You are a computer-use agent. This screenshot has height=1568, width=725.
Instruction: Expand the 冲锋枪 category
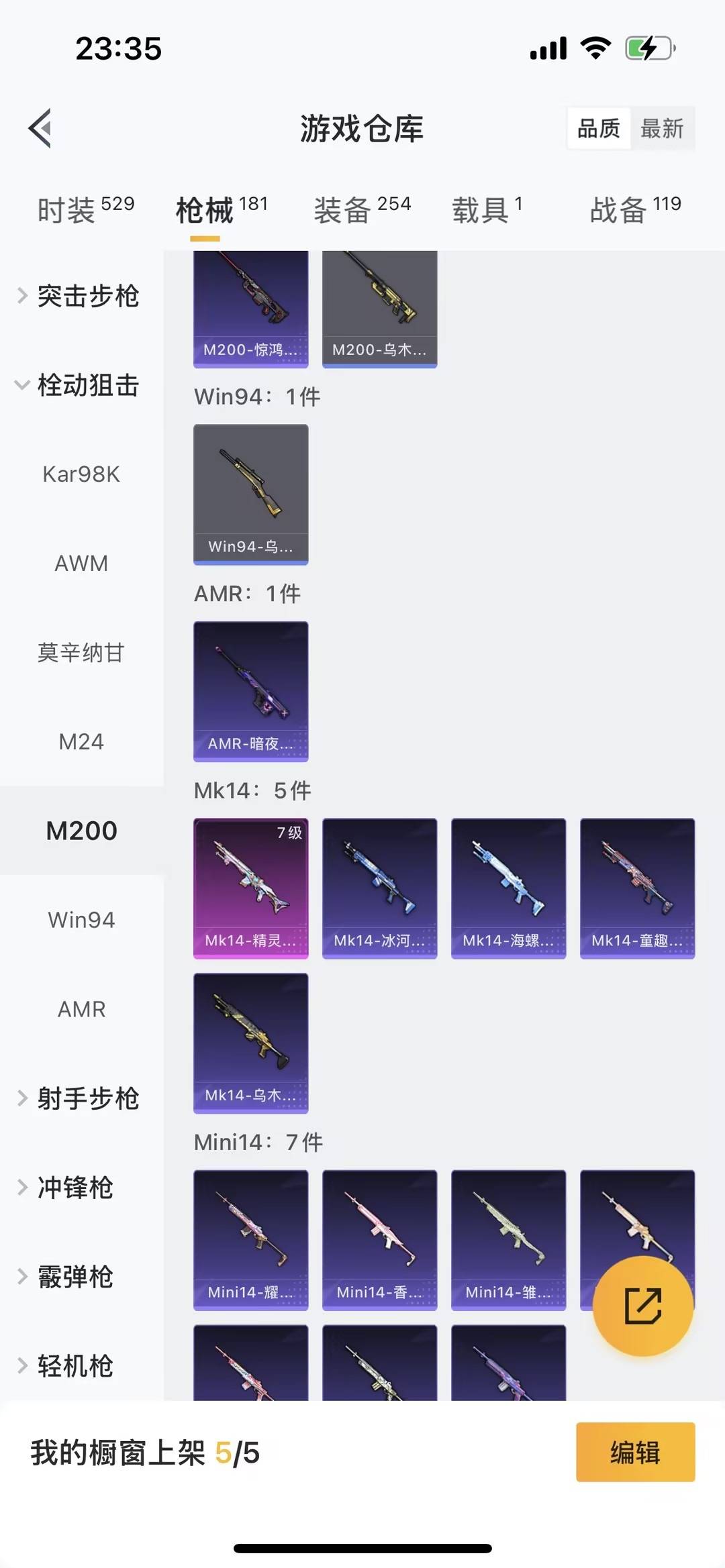(x=74, y=1188)
